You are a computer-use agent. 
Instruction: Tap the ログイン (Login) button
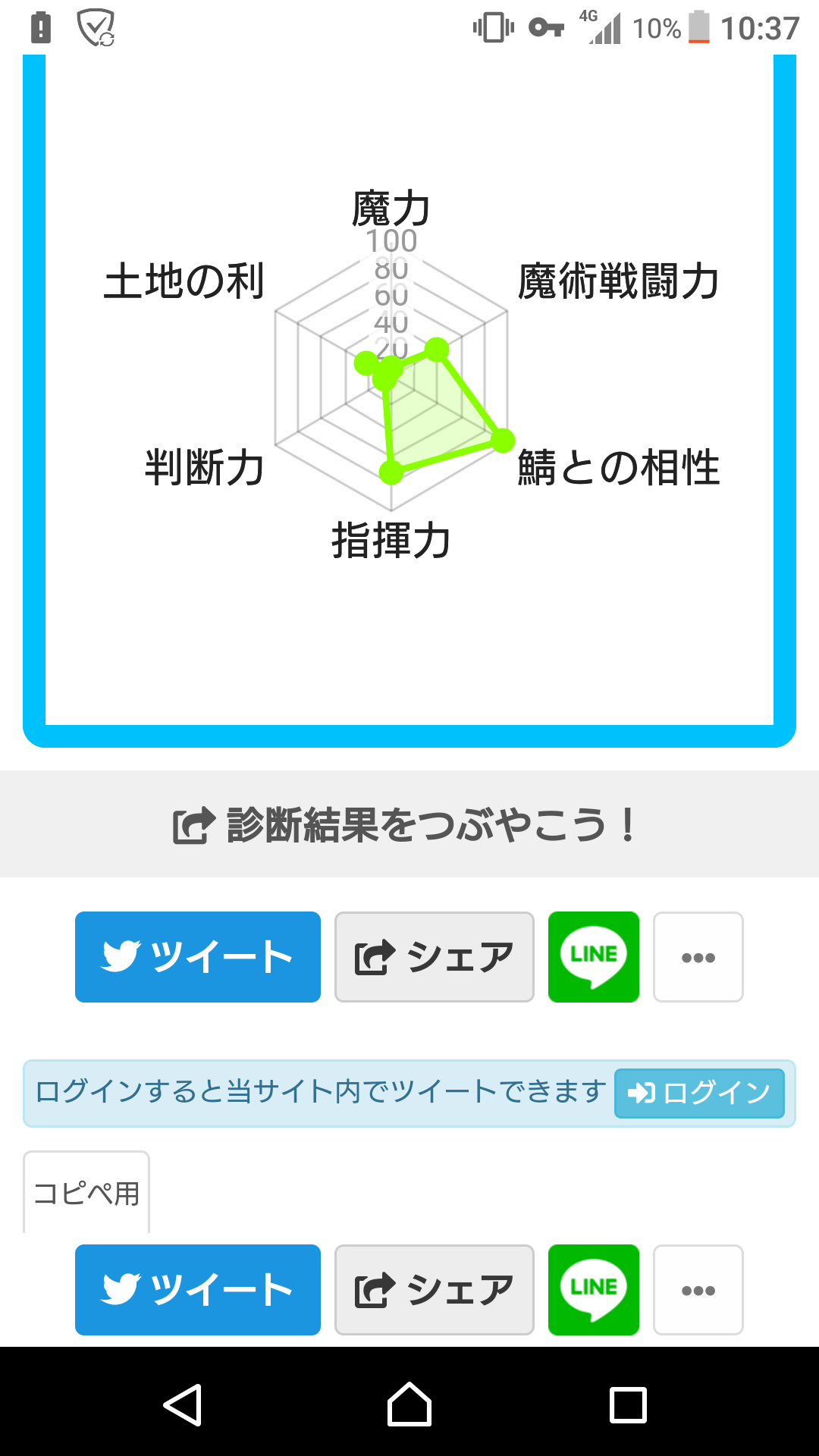(698, 1093)
